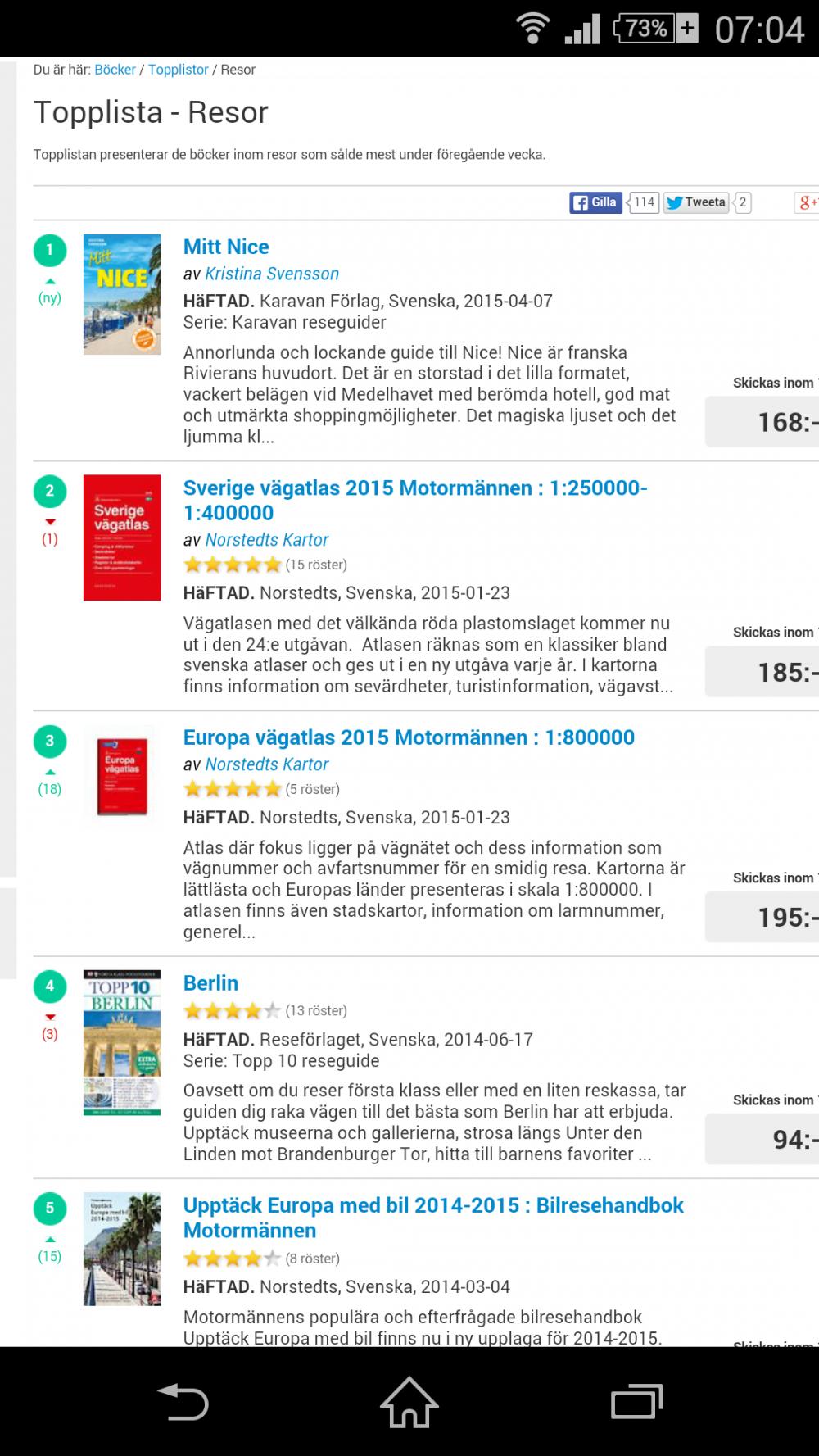The height and width of the screenshot is (1456, 819).
Task: Tap the Topp 10 Berlin cover
Action: click(x=122, y=1042)
